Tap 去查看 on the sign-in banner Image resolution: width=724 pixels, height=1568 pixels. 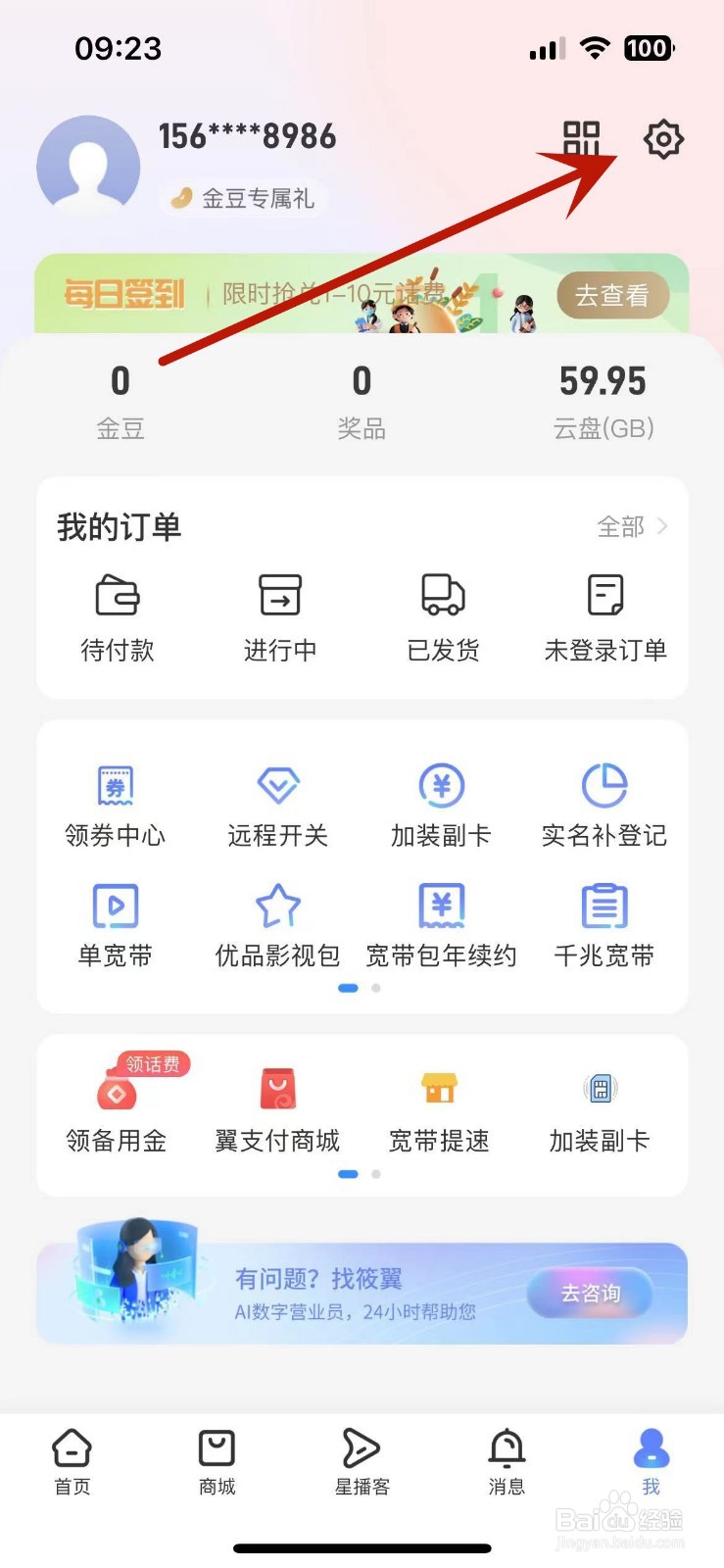pos(613,295)
